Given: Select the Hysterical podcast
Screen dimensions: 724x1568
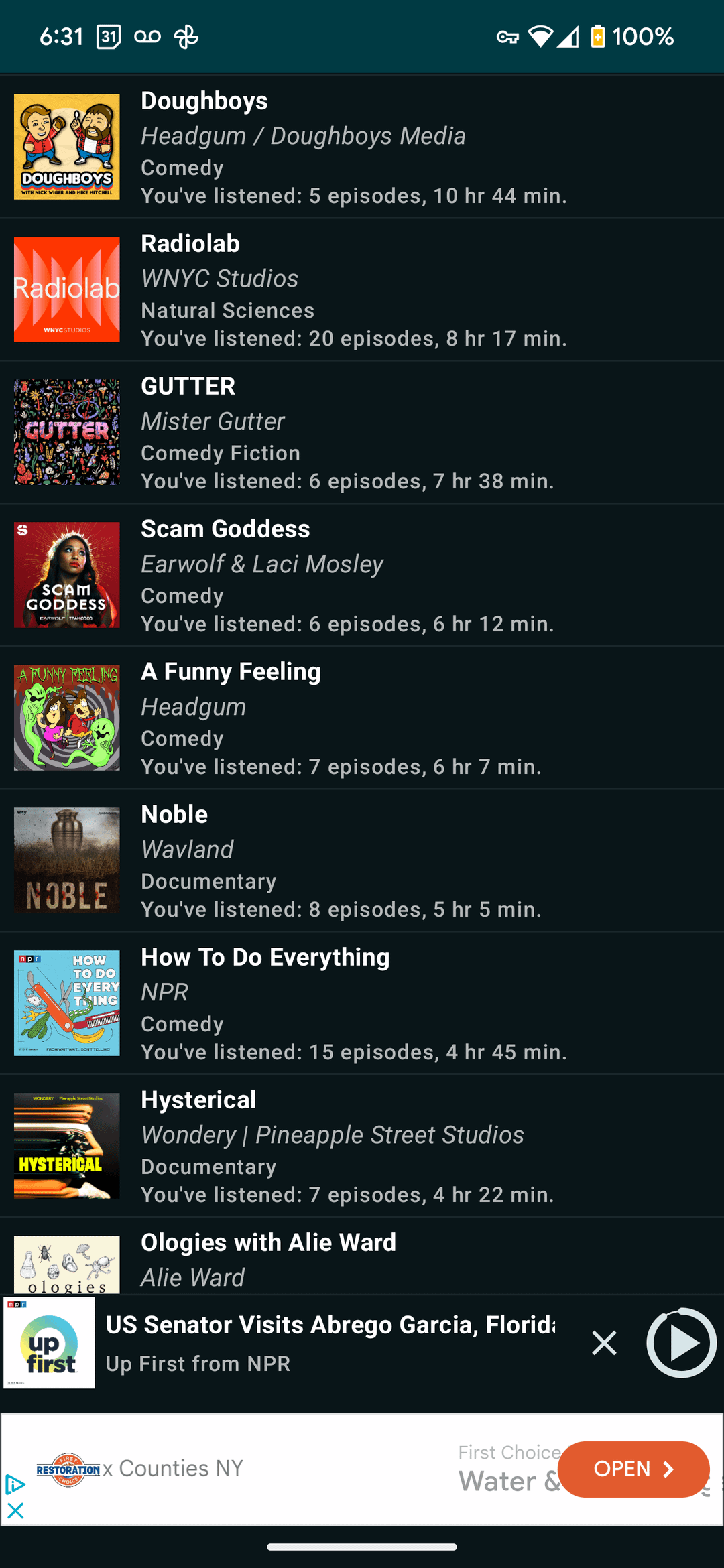Looking at the screenshot, I should 362,1147.
